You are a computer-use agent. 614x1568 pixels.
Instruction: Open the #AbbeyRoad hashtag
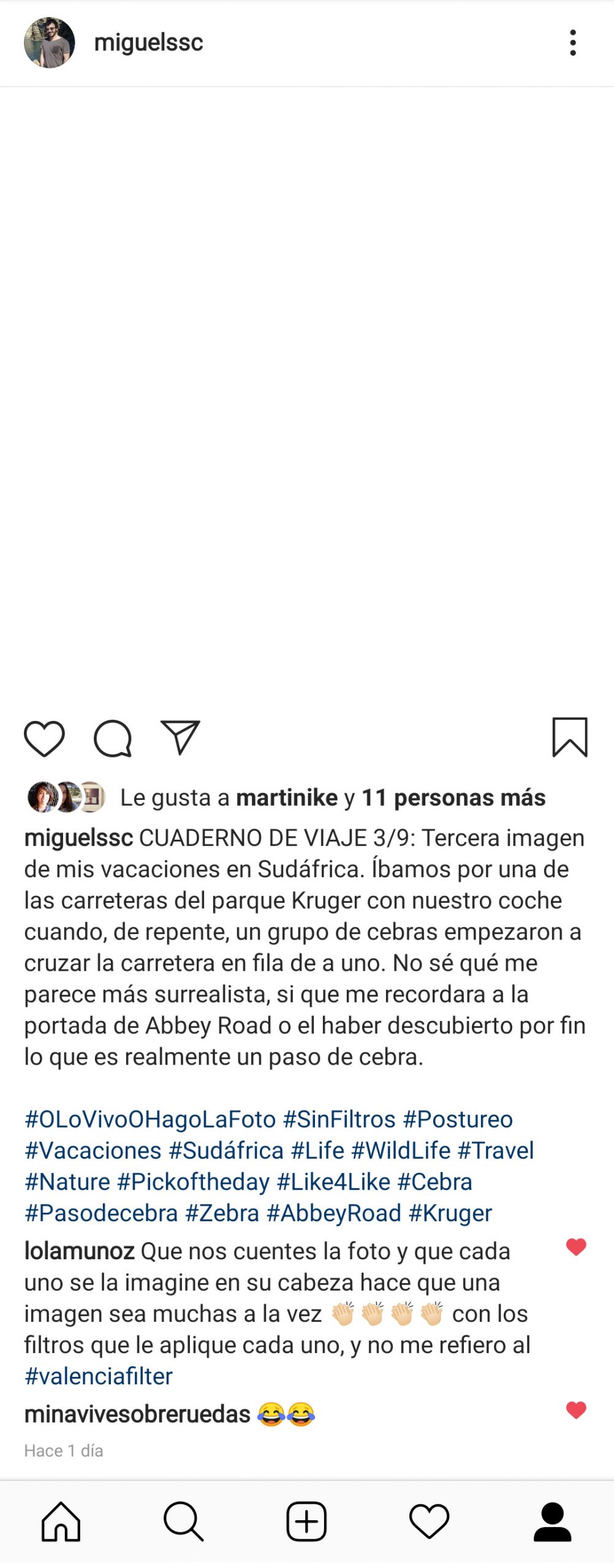tap(334, 1213)
